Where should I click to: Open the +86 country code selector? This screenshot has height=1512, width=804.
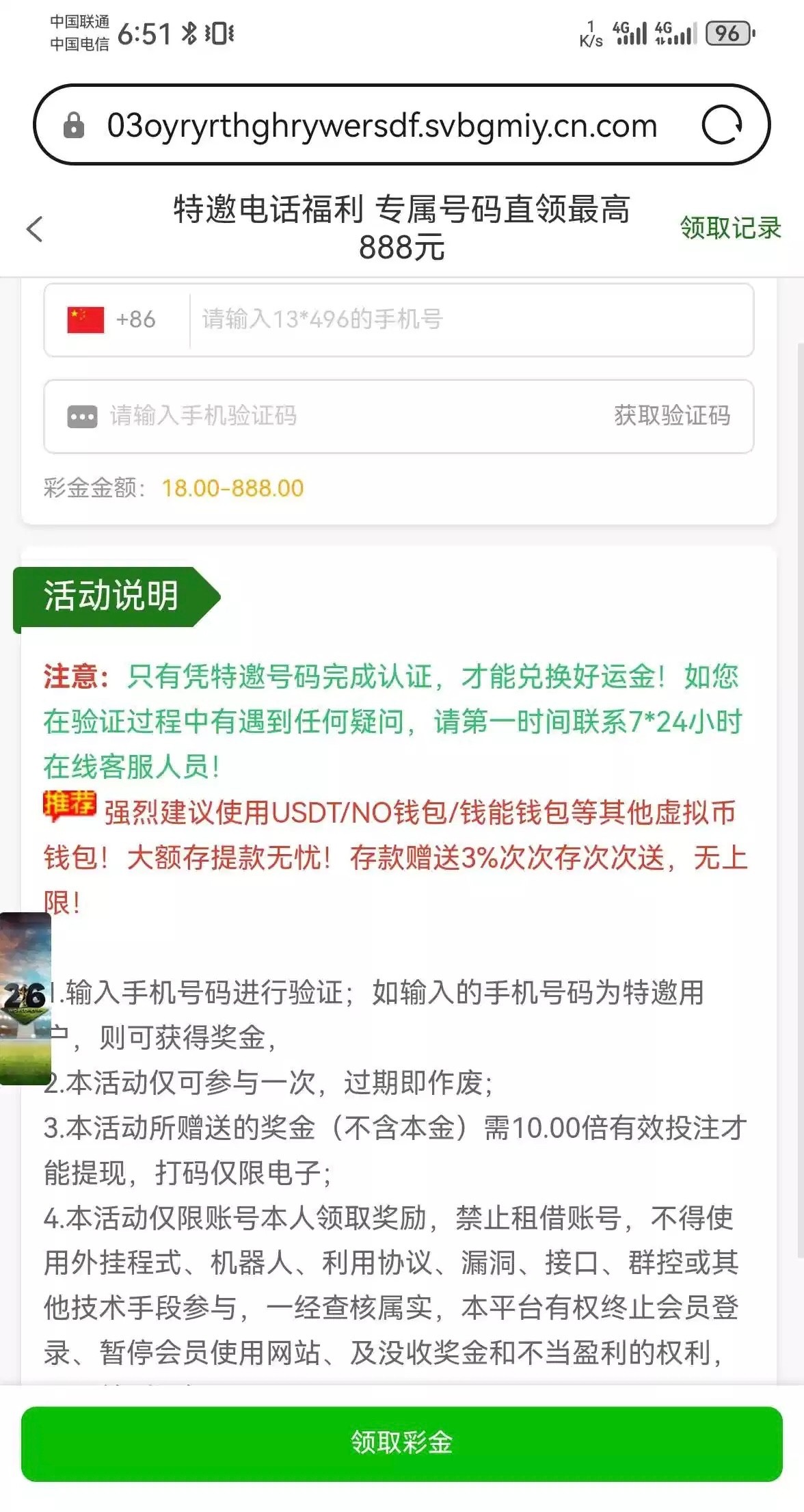(113, 319)
